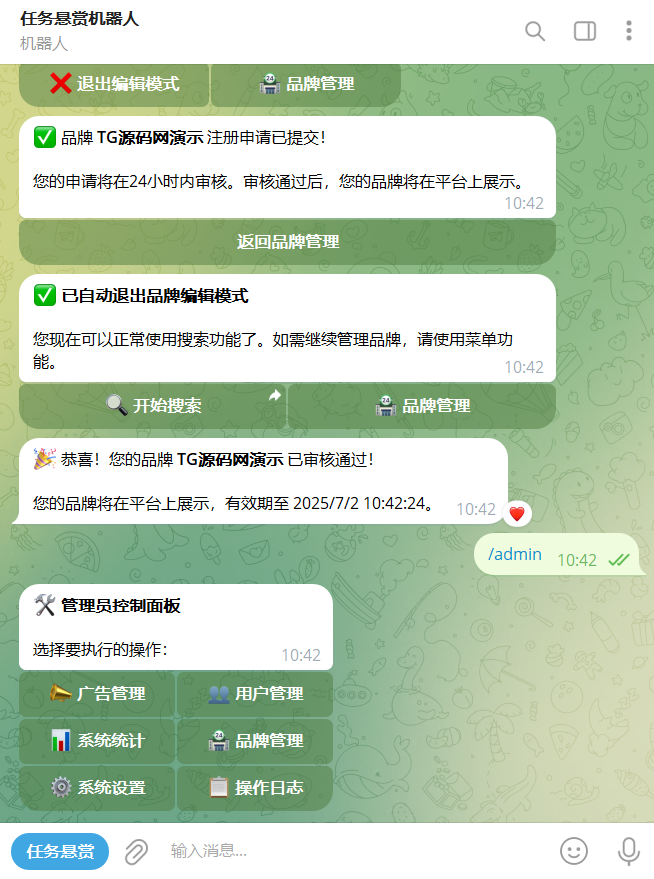This screenshot has height=879, width=654.
Task: Open 用户管理 in the admin panel
Action: tap(255, 694)
